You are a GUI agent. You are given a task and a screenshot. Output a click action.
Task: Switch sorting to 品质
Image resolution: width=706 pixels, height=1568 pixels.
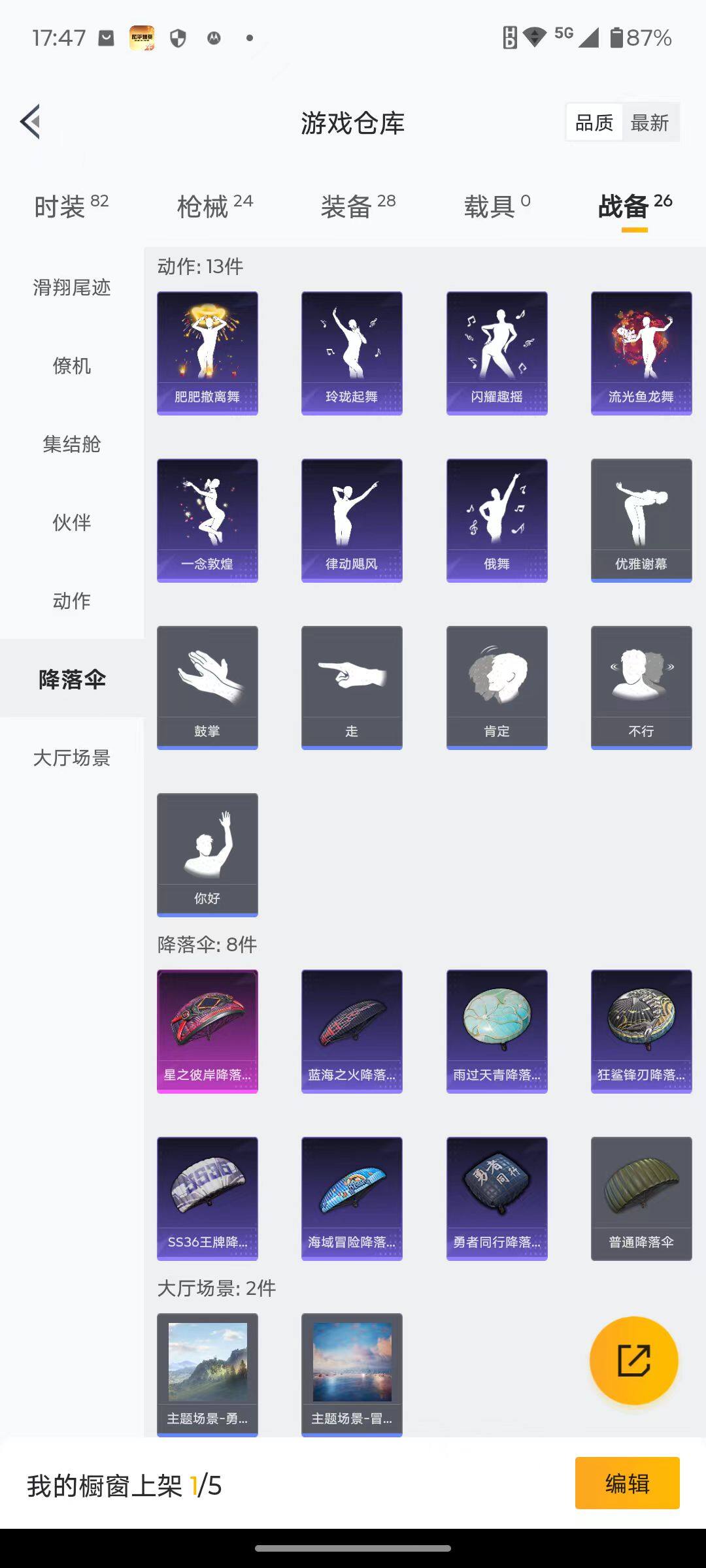594,122
